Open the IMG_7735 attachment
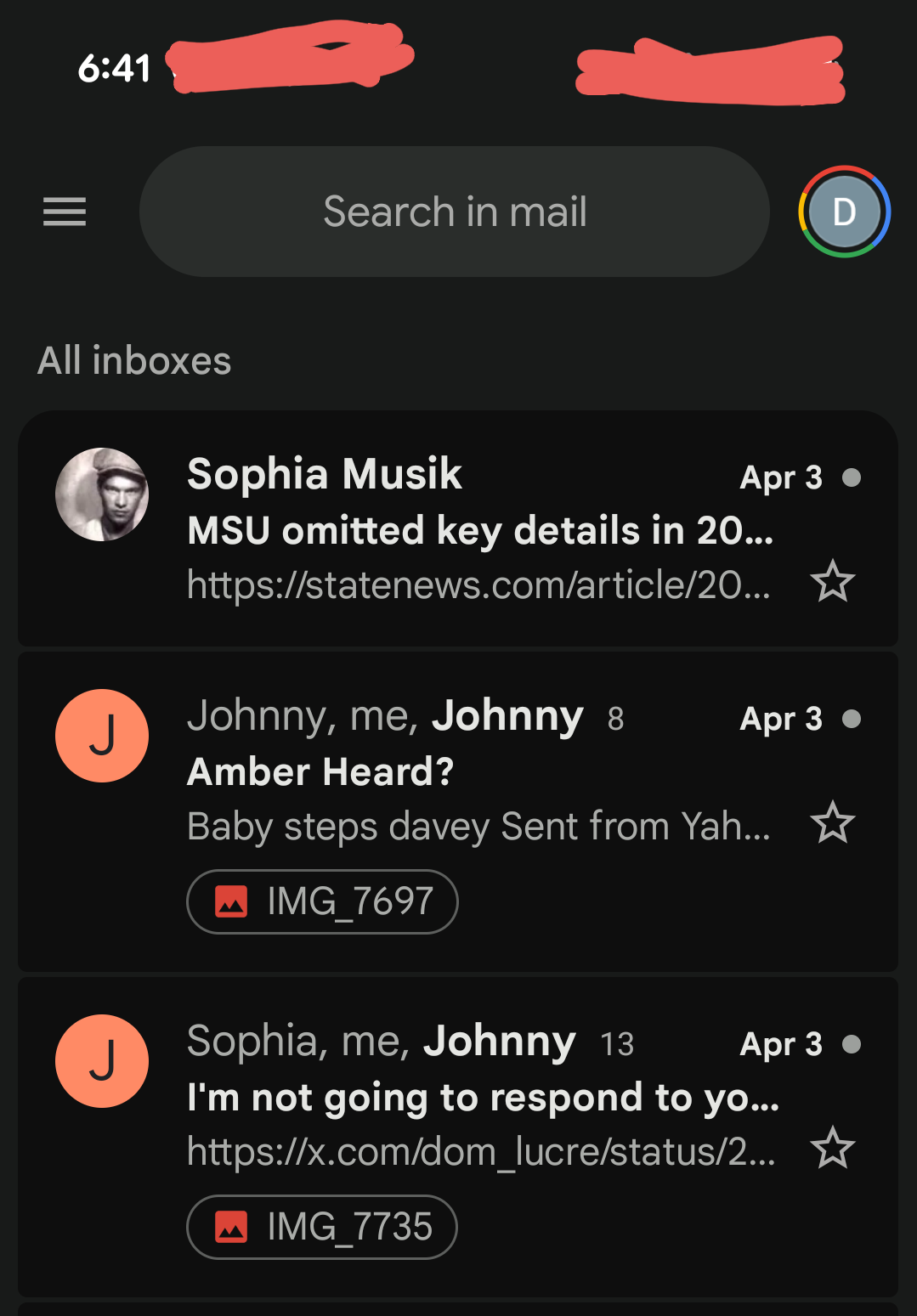This screenshot has height=1316, width=917. coord(323,1227)
